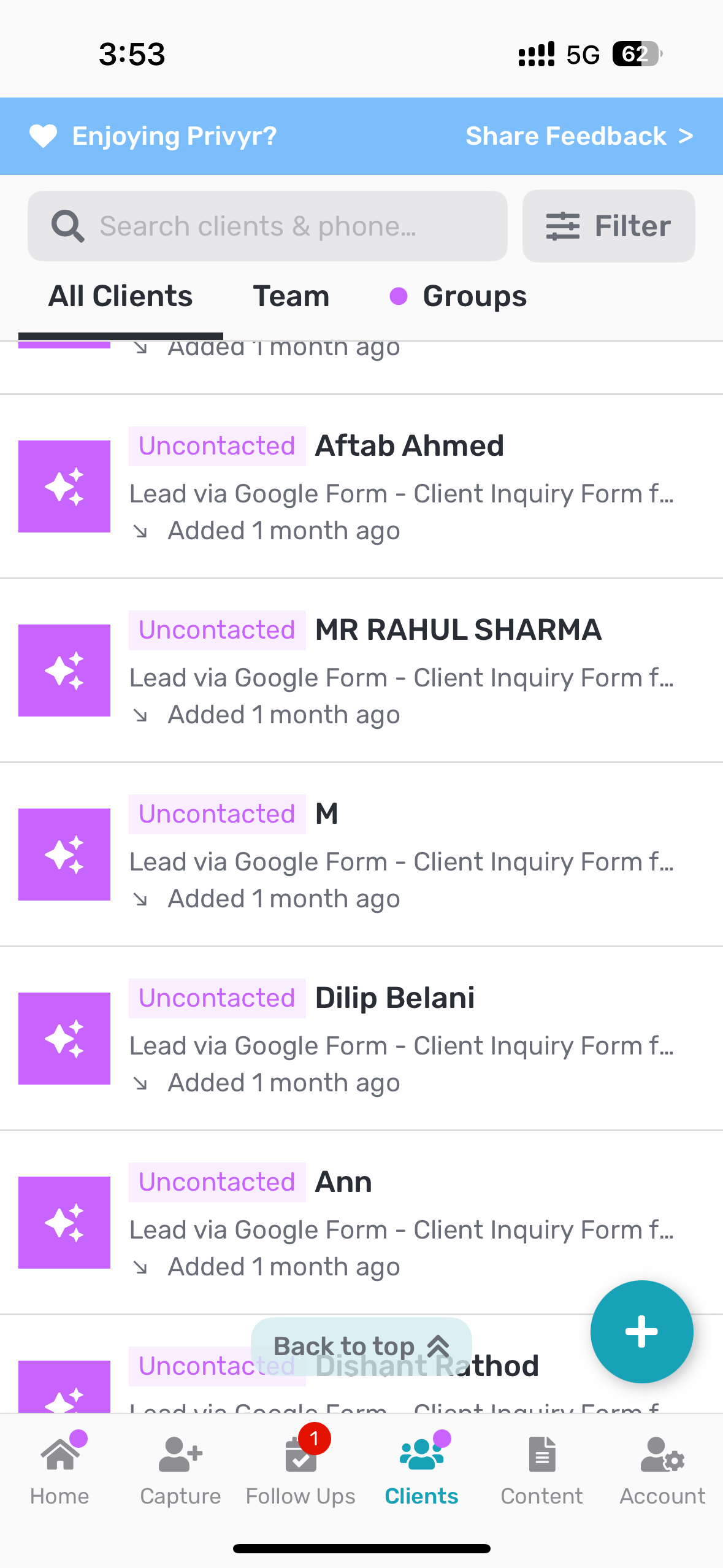Viewport: 723px width, 1568px height.
Task: Switch to the Groups tab
Action: tap(458, 296)
